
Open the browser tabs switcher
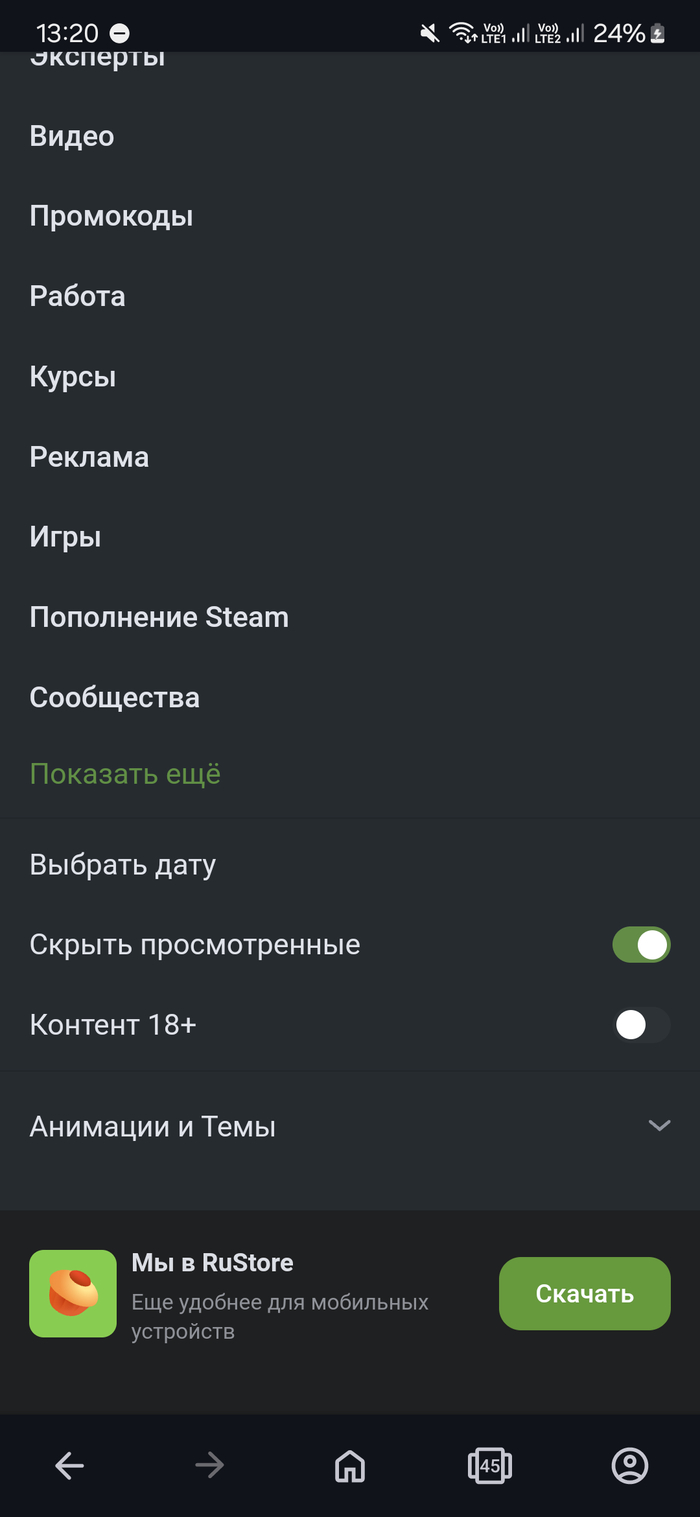click(489, 1466)
